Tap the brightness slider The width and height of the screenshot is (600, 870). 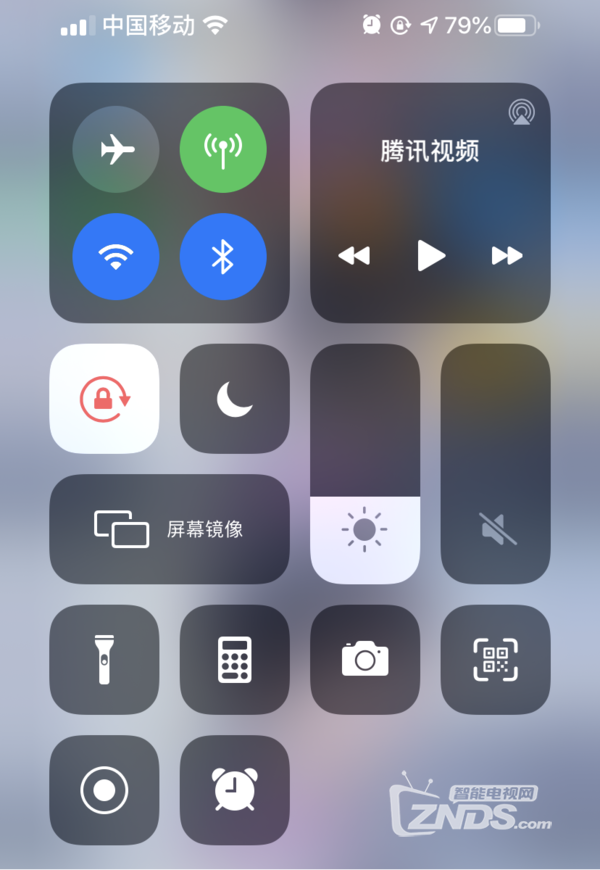click(x=365, y=465)
